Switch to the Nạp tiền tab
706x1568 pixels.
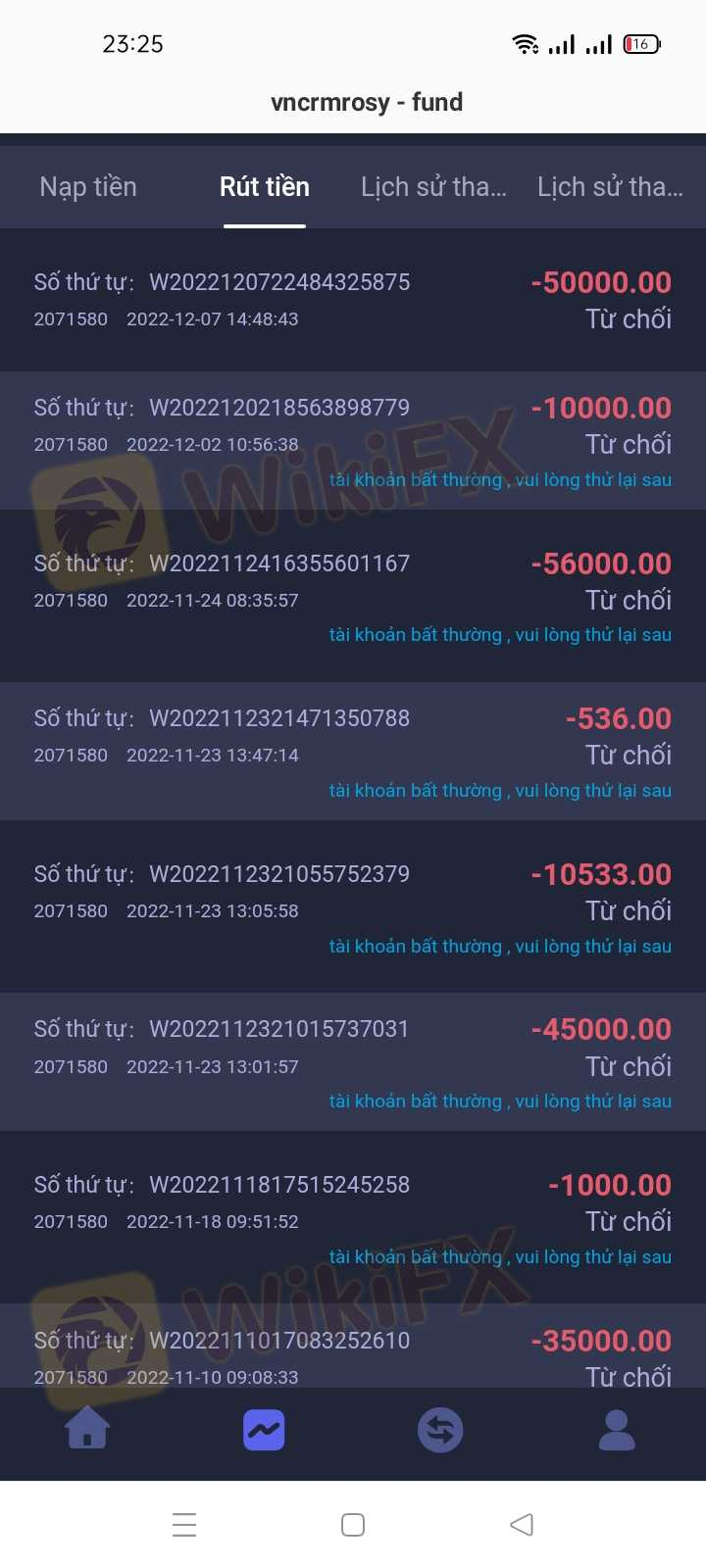click(87, 186)
